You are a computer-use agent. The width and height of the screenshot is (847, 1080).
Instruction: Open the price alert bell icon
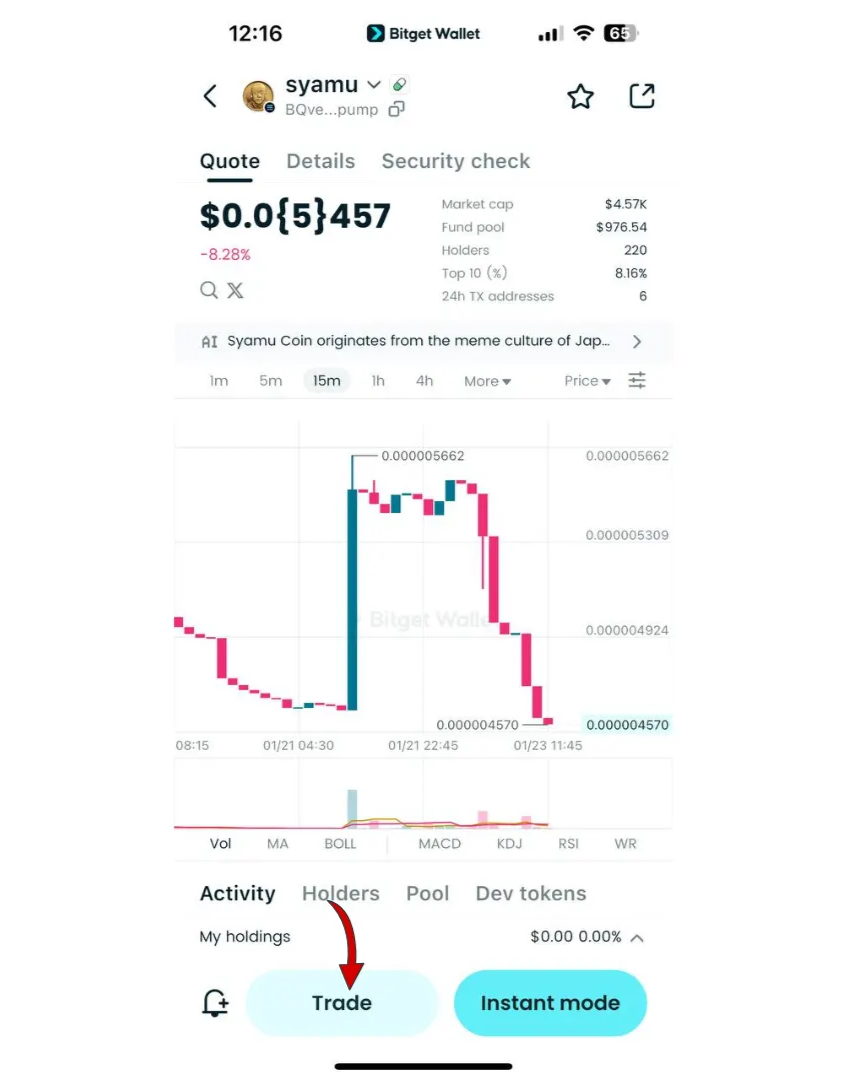(215, 1005)
